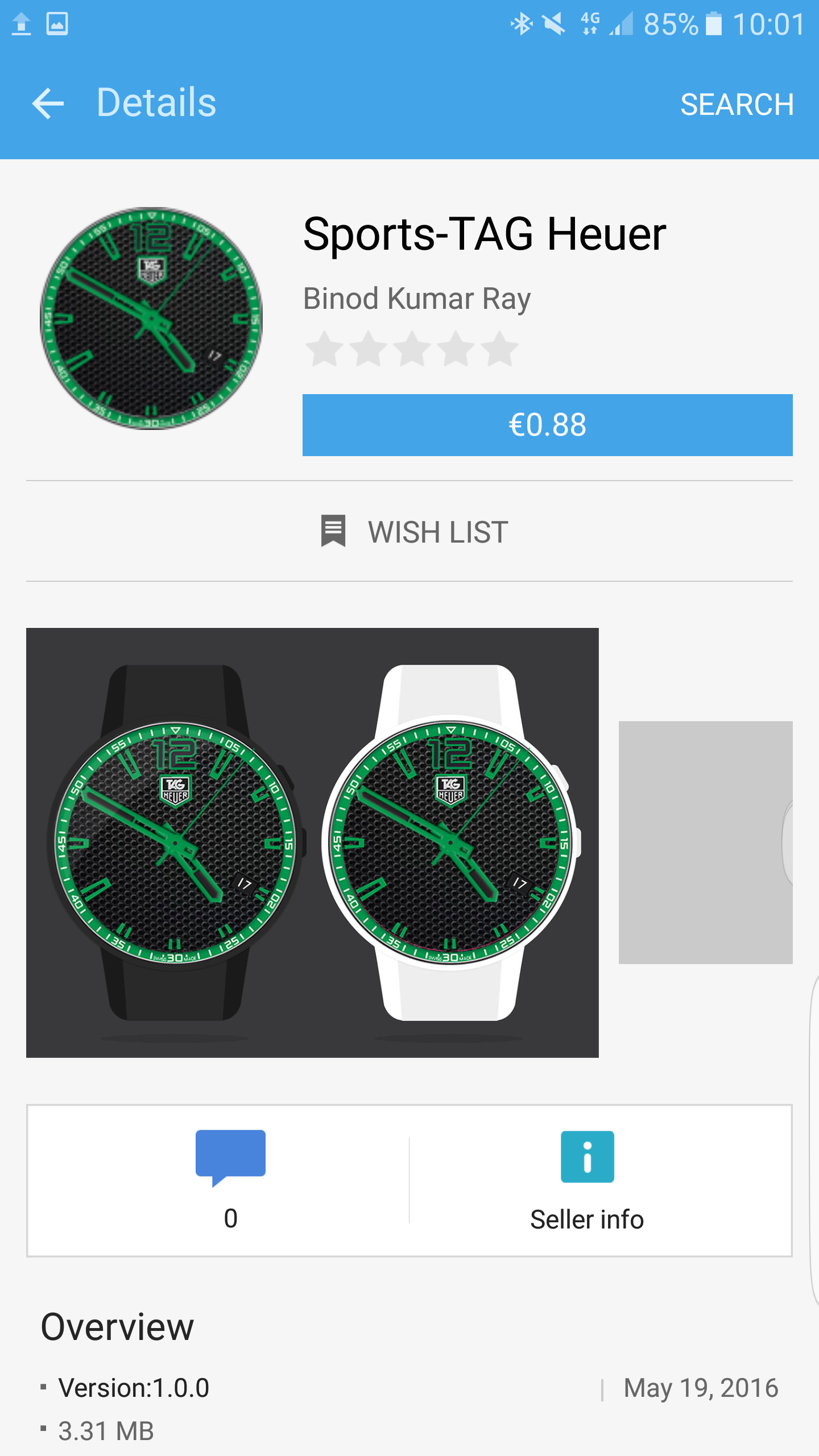
Task: Open seller Binod Kumar Ray's page
Action: [417, 299]
